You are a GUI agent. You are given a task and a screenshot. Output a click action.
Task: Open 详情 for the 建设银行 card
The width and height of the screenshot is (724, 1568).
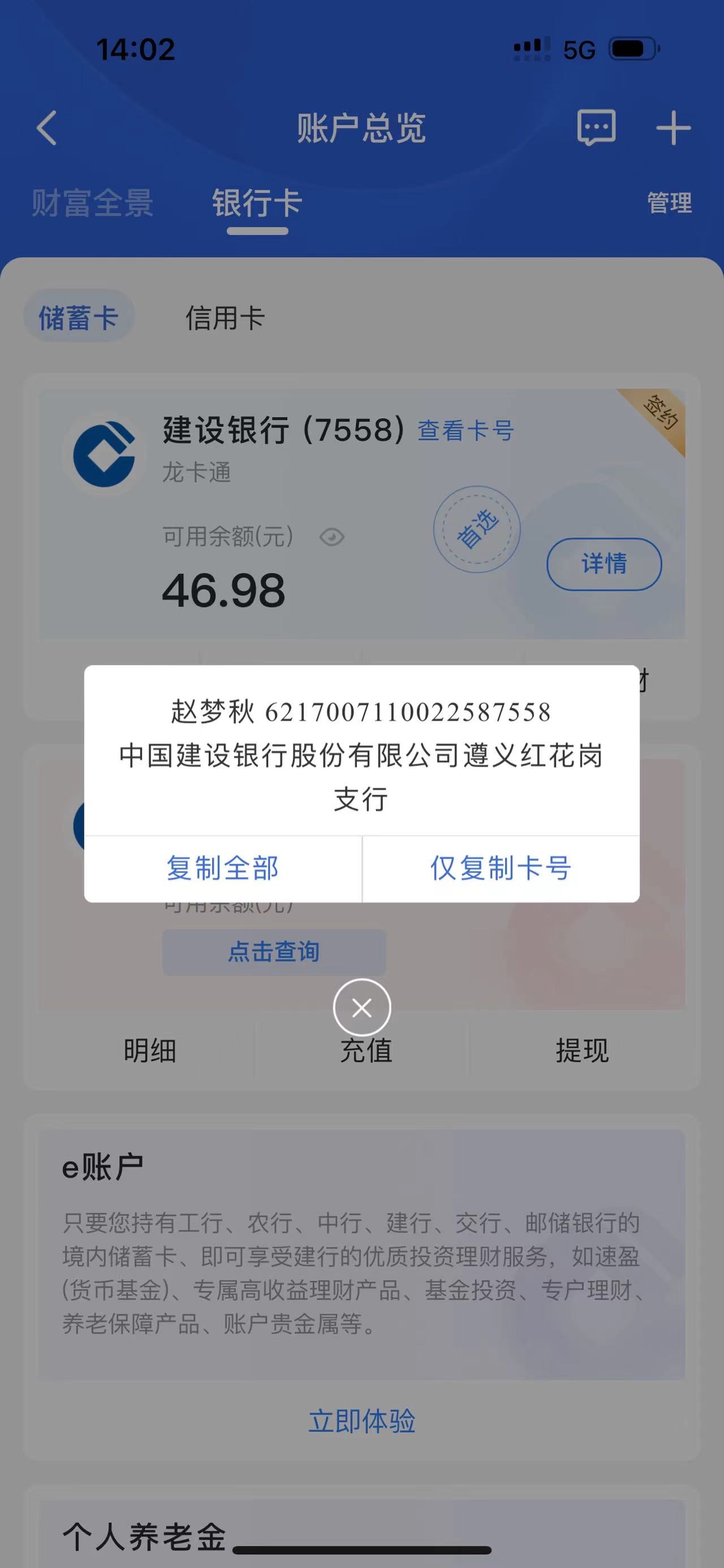604,564
